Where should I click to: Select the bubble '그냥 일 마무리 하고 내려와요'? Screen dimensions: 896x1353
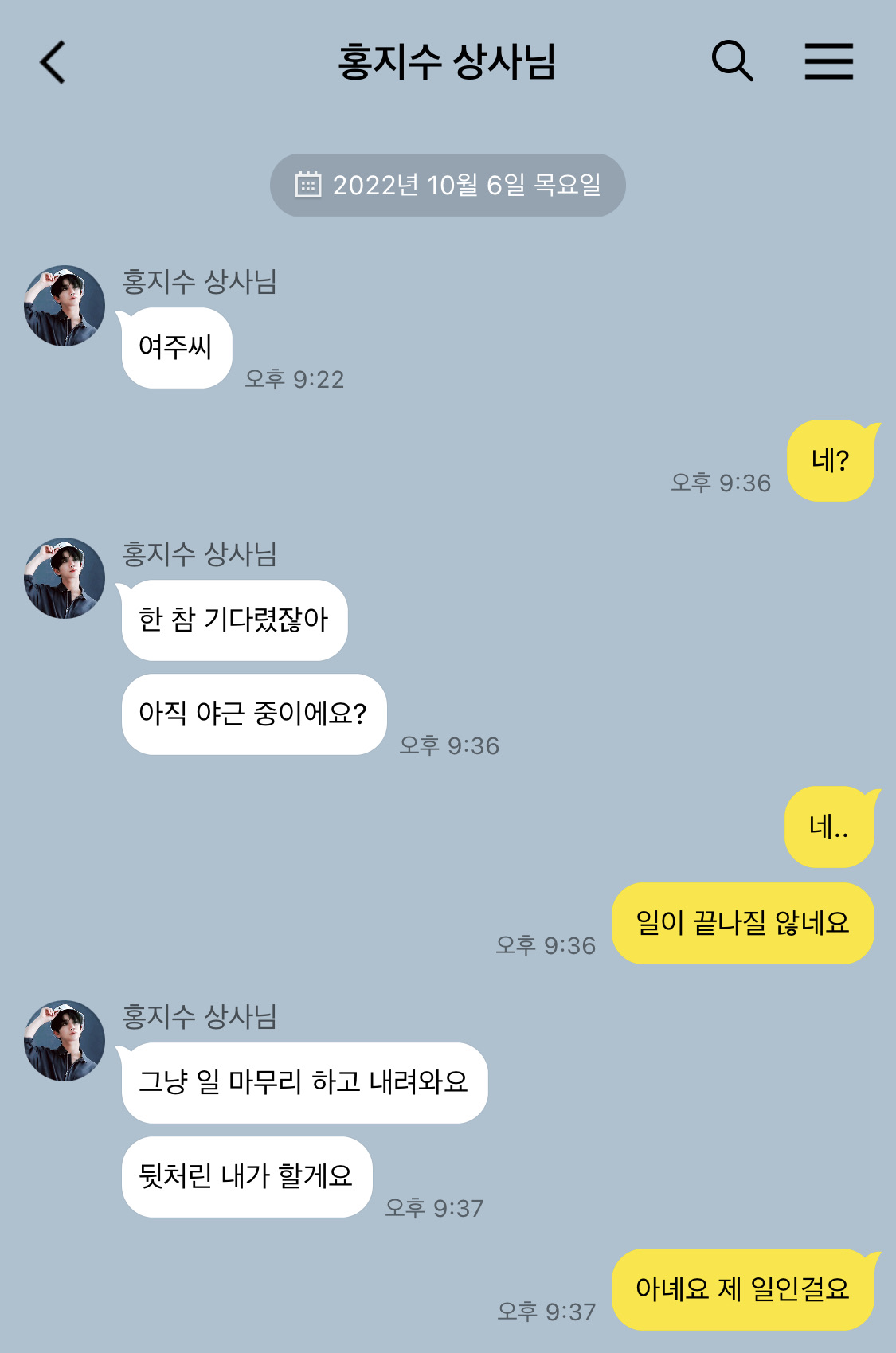pos(303,1082)
